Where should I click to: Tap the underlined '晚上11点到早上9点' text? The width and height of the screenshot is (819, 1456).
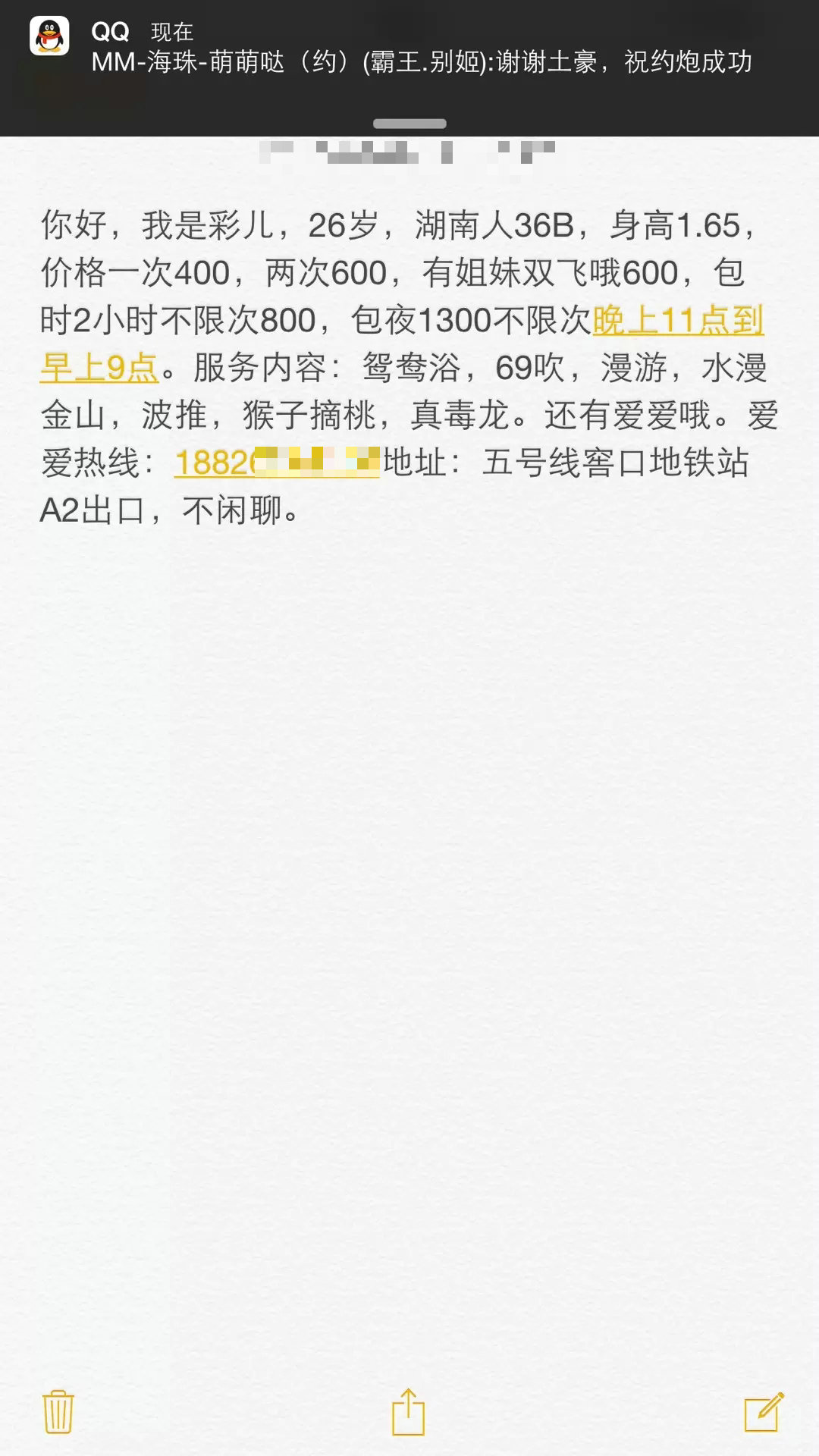pyautogui.click(x=675, y=322)
